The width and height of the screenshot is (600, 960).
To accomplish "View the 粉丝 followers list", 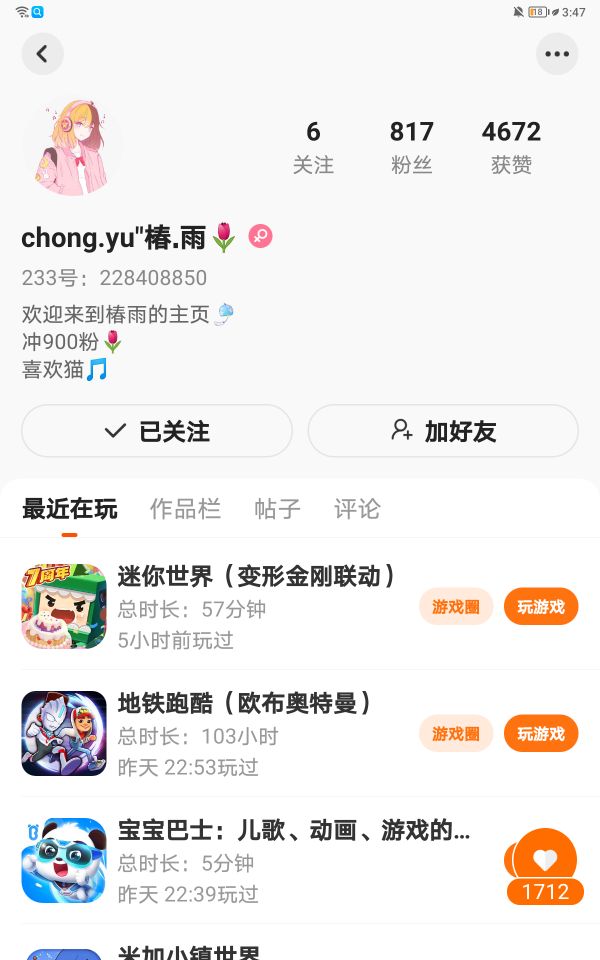I will 411,146.
